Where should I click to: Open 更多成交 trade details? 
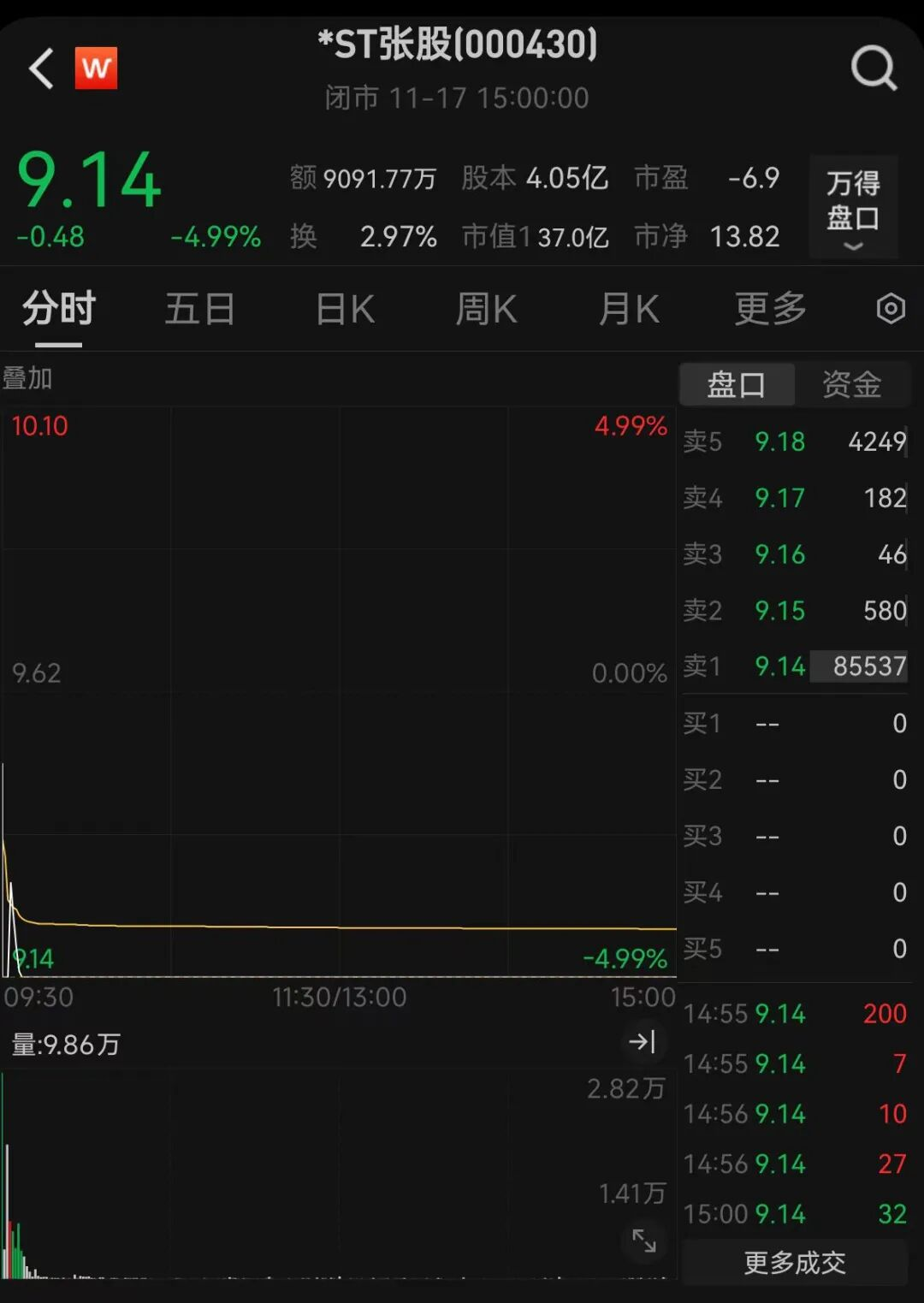794,1262
